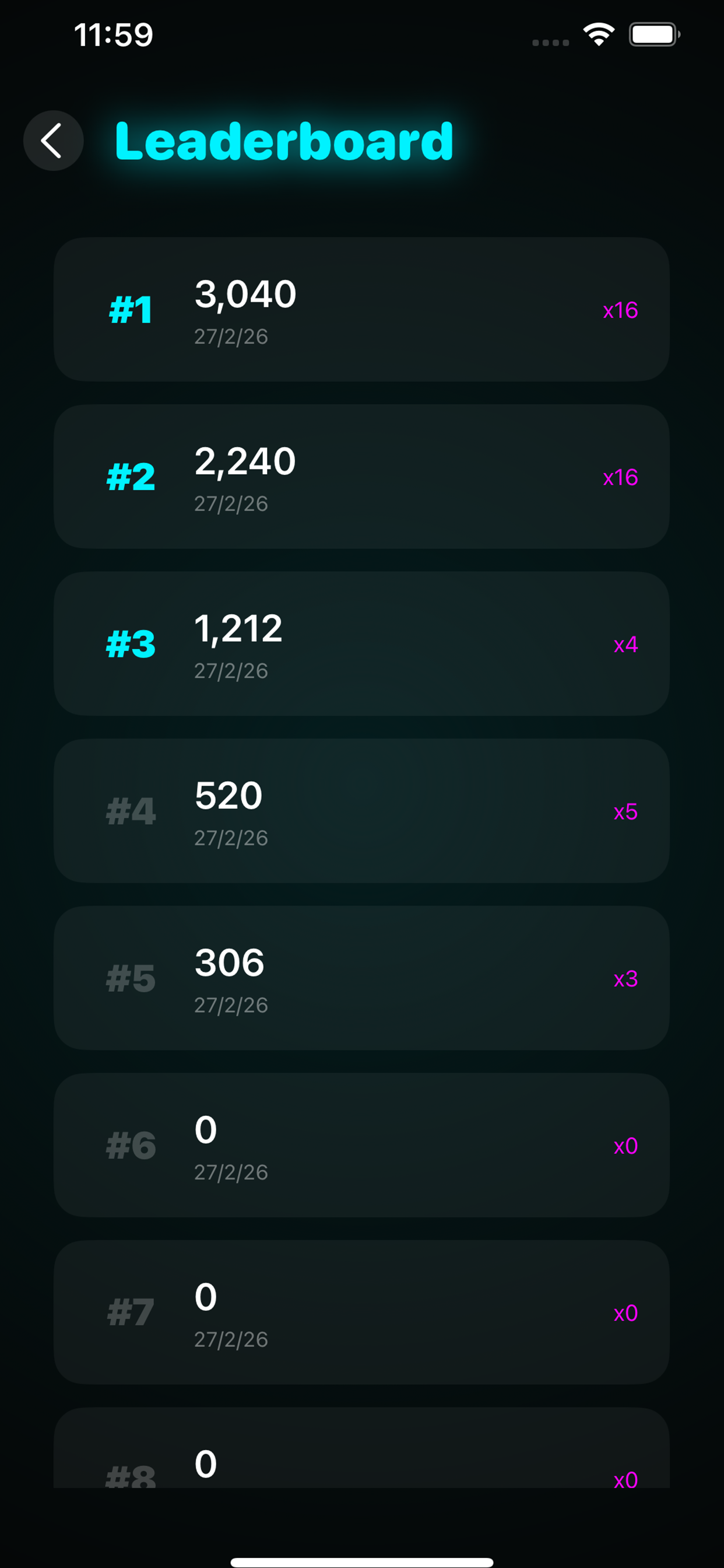Tap the Leaderboard title
This screenshot has width=724, height=1568.
(x=283, y=141)
